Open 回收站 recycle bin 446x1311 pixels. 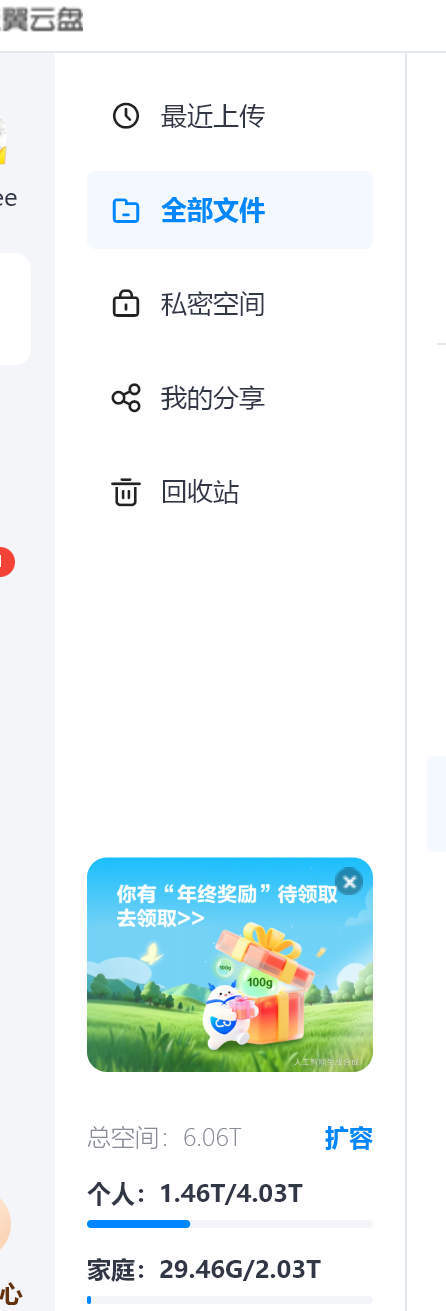tap(229, 492)
